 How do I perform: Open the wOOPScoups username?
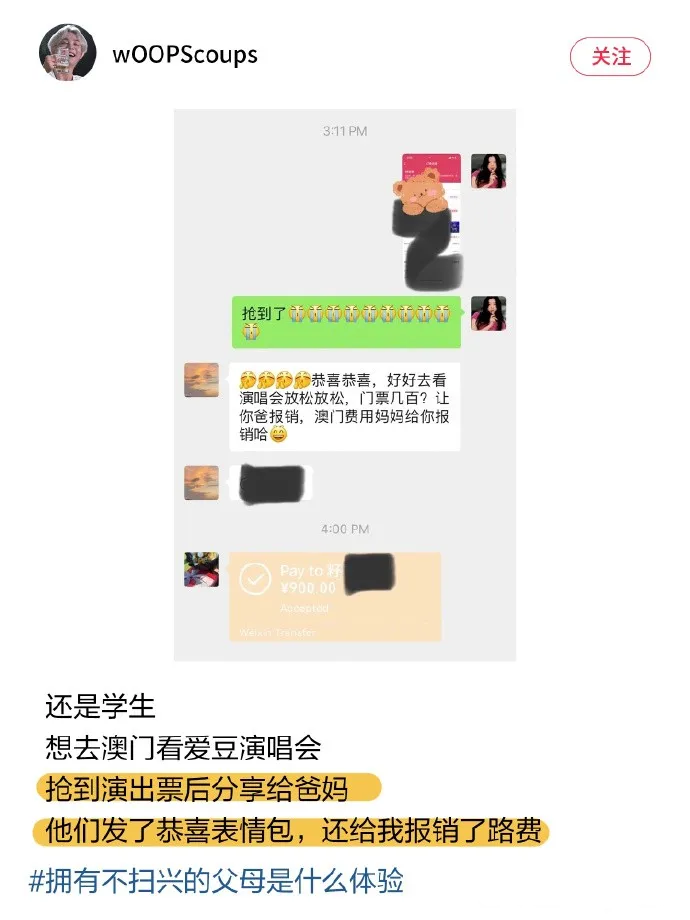click(x=185, y=54)
